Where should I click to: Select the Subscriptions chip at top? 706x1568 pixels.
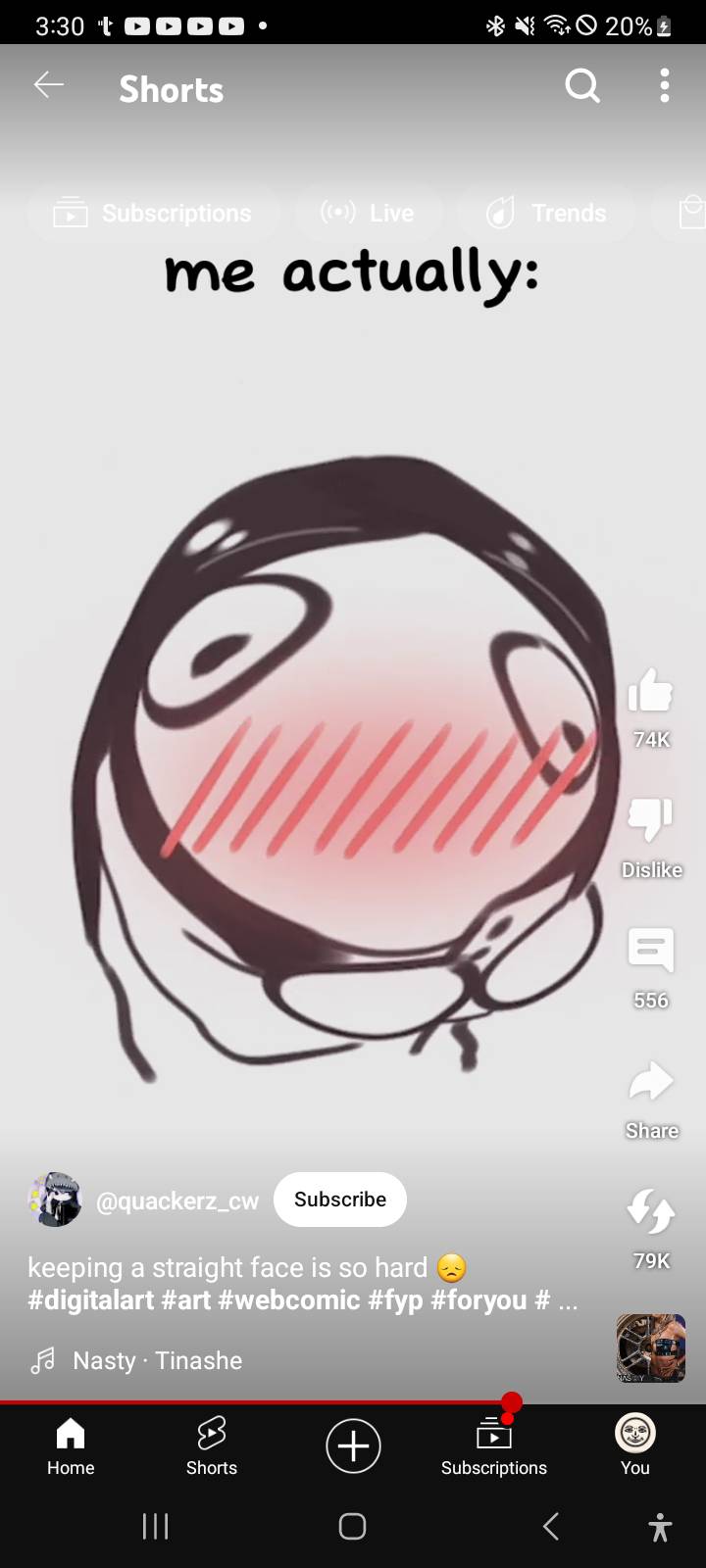154,213
